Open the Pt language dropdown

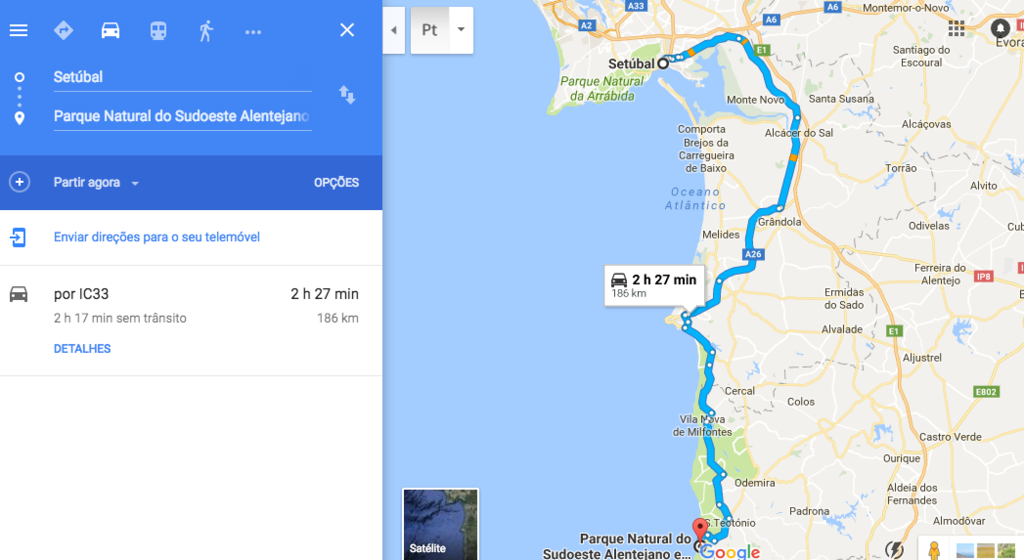pos(461,30)
